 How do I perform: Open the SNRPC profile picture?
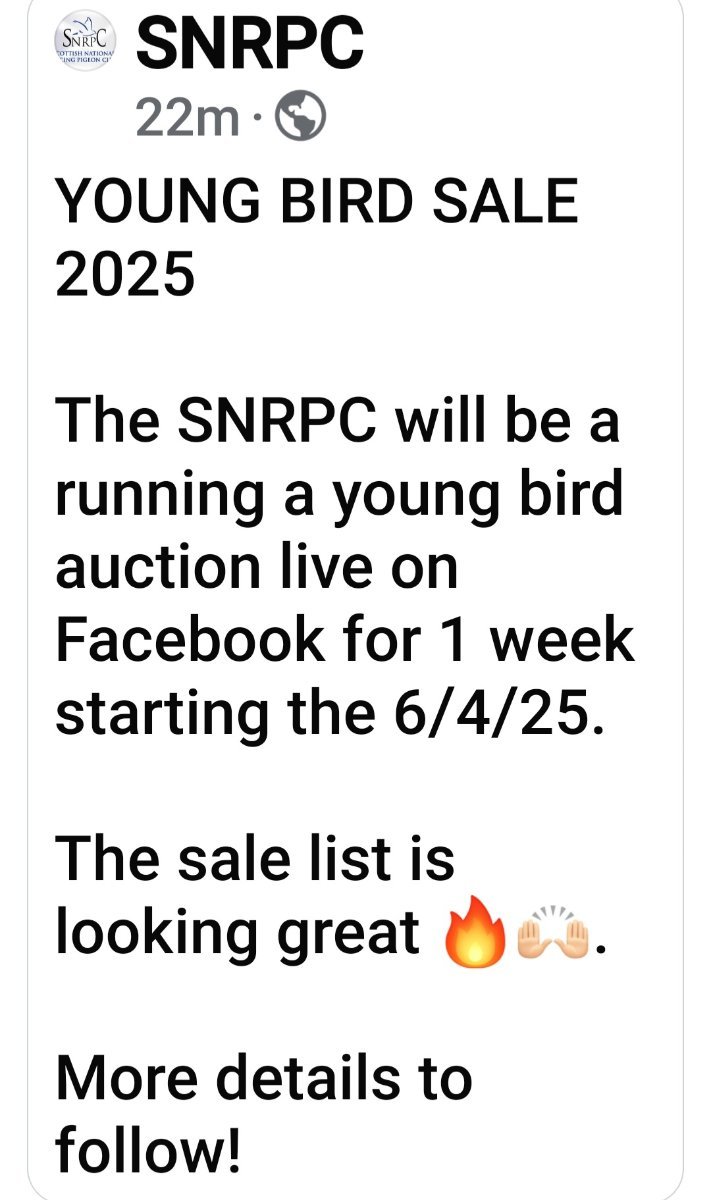[x=84, y=46]
